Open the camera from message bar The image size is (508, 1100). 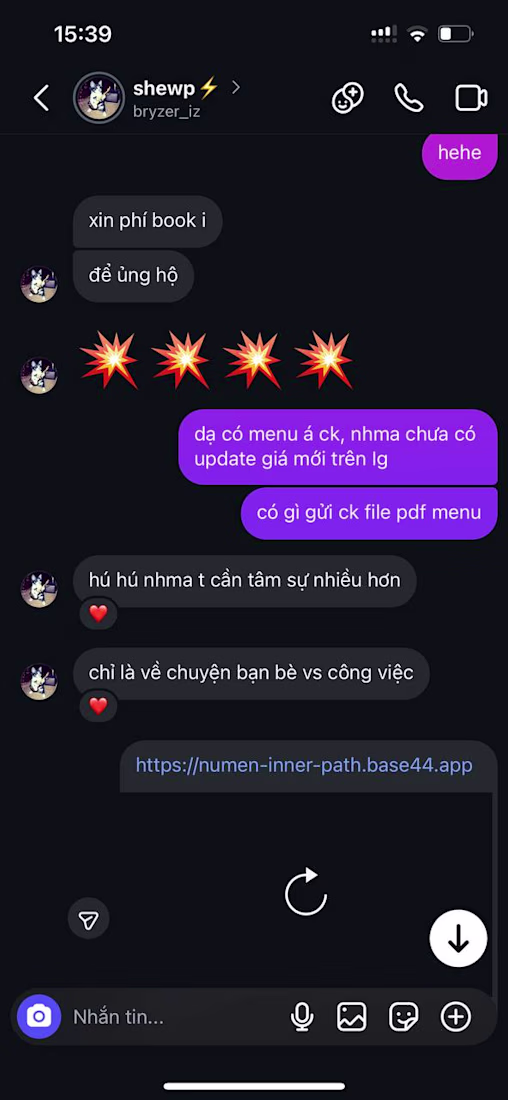click(39, 1016)
